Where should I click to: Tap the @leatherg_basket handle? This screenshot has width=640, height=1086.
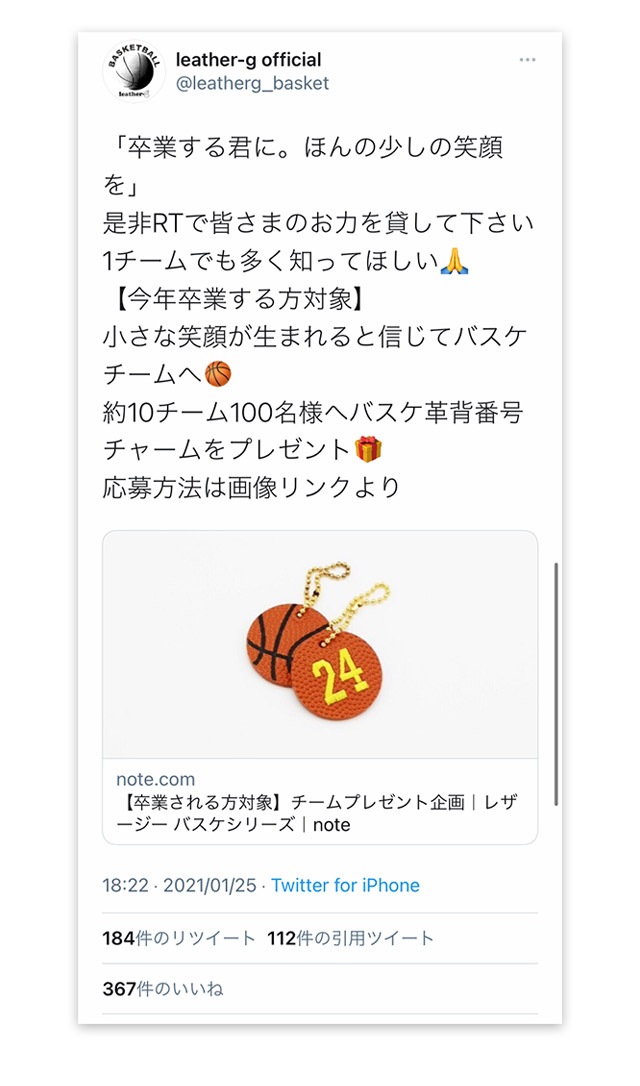coord(252,84)
